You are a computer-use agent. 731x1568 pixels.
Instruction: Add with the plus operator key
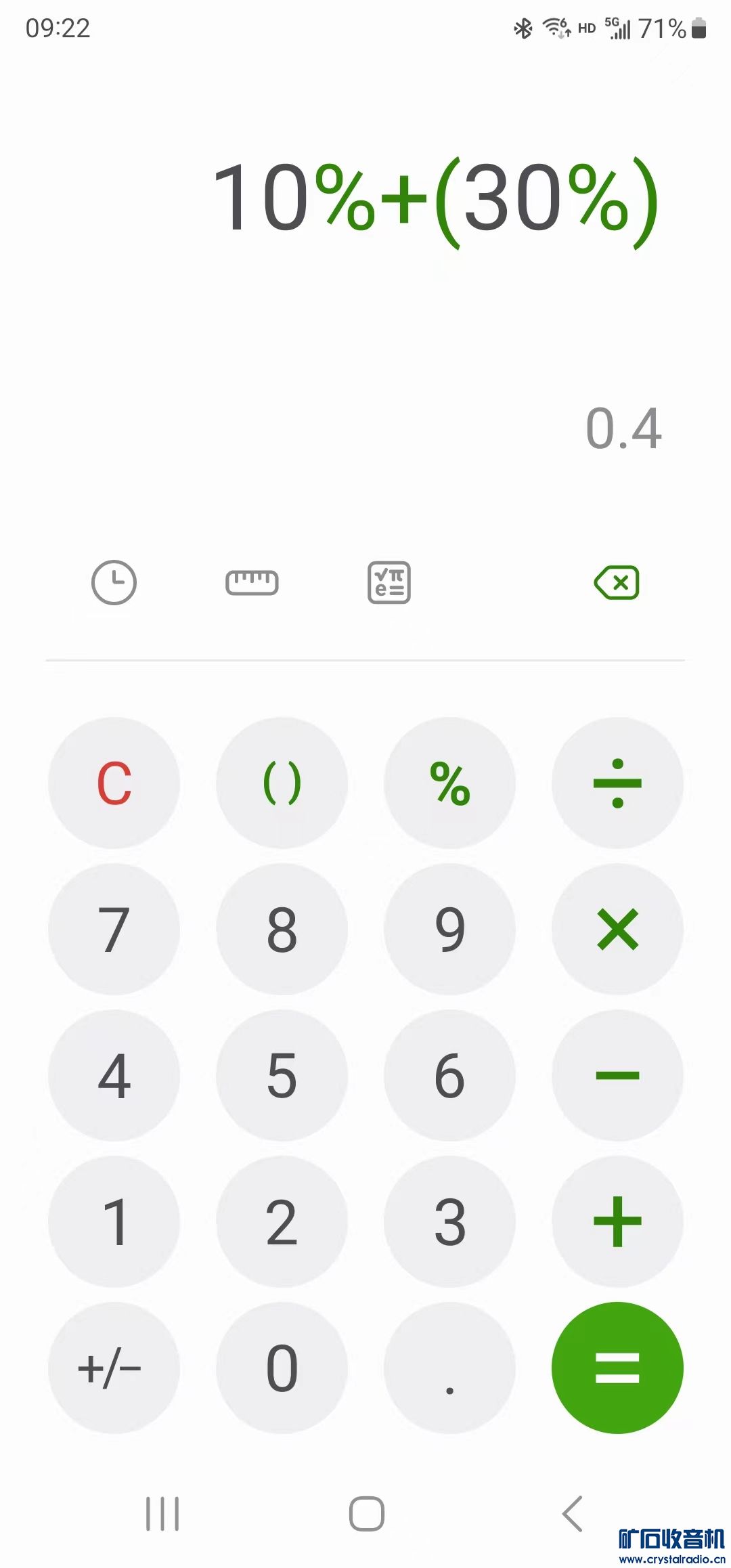(x=617, y=1221)
